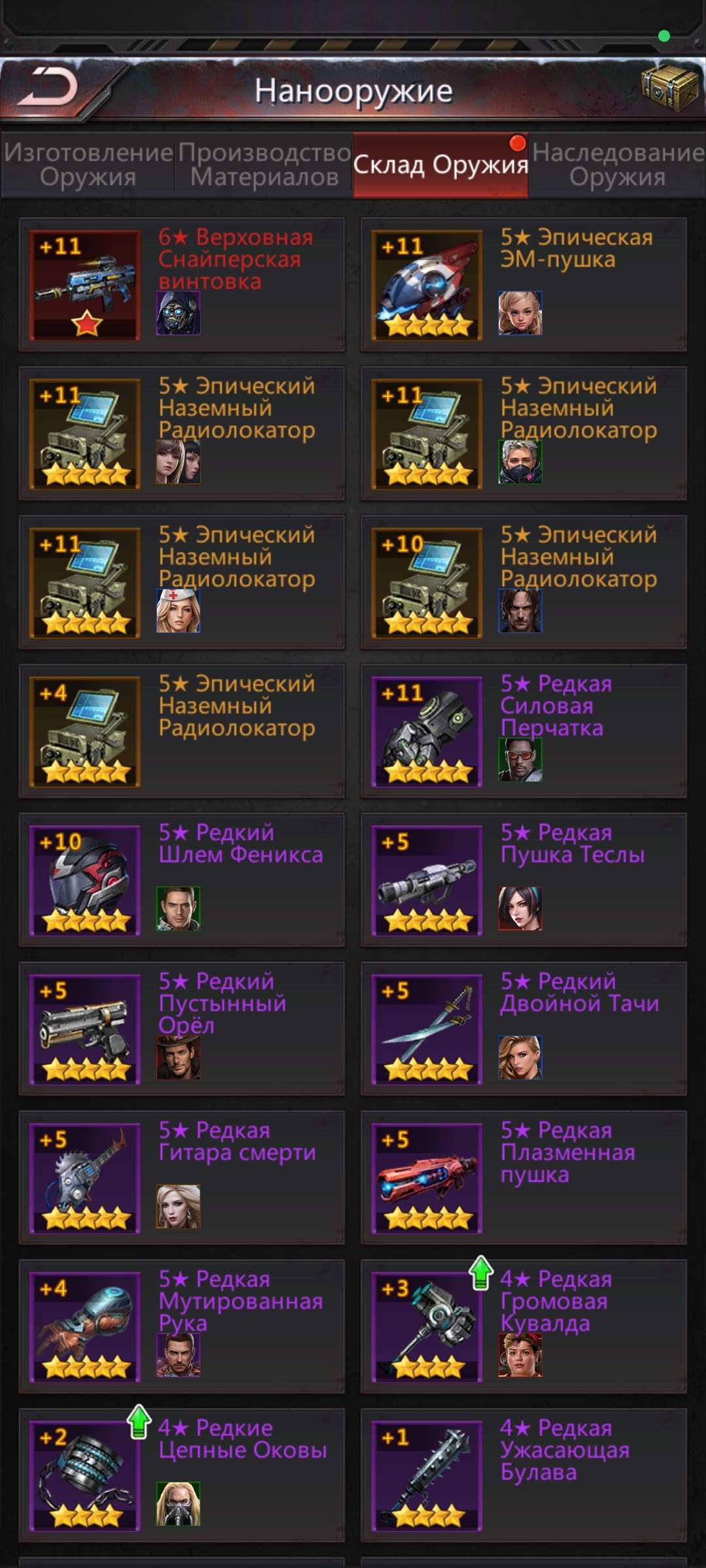Select 5★ Редкая Пушка Теслы
Screen dimensions: 706x1568
coord(523,880)
